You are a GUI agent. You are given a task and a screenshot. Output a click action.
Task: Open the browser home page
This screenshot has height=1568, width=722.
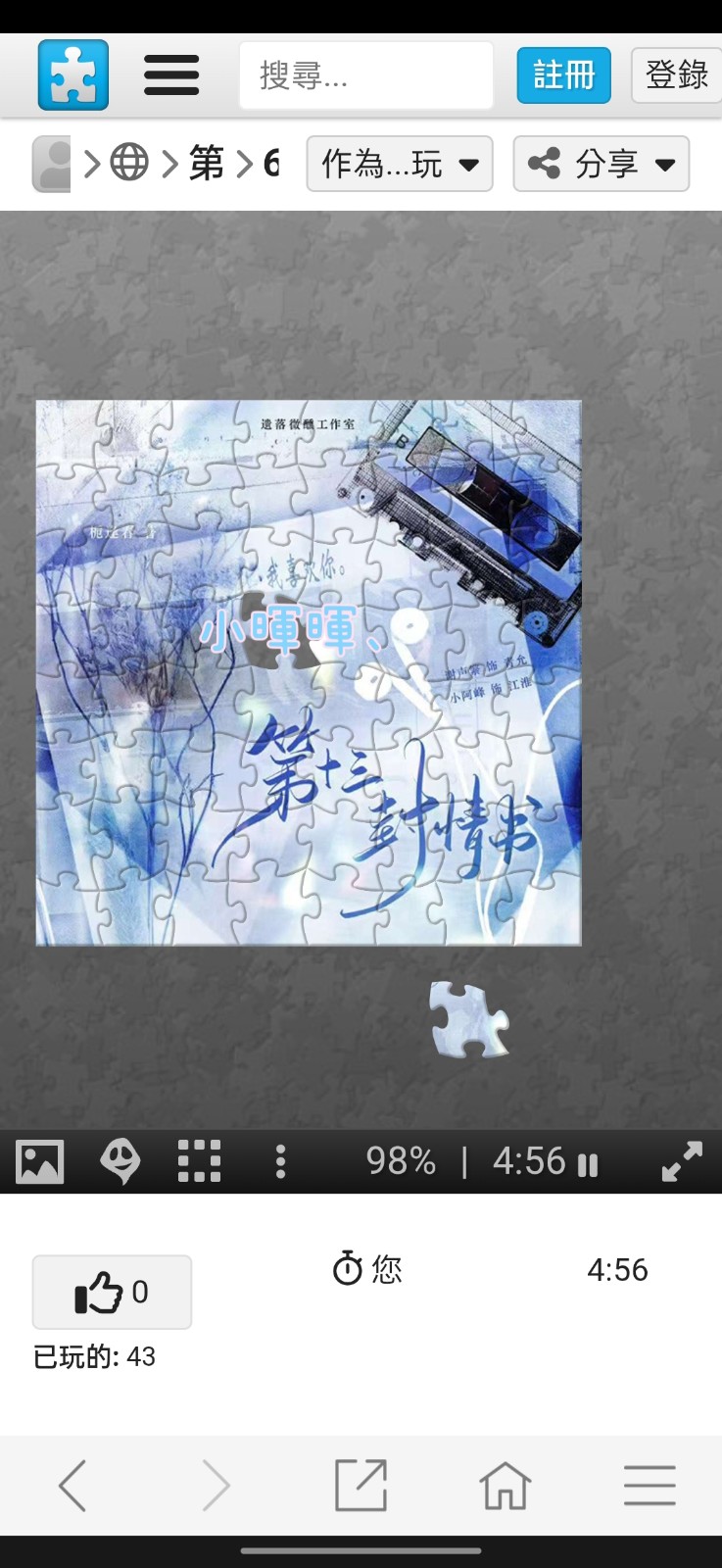(505, 1486)
